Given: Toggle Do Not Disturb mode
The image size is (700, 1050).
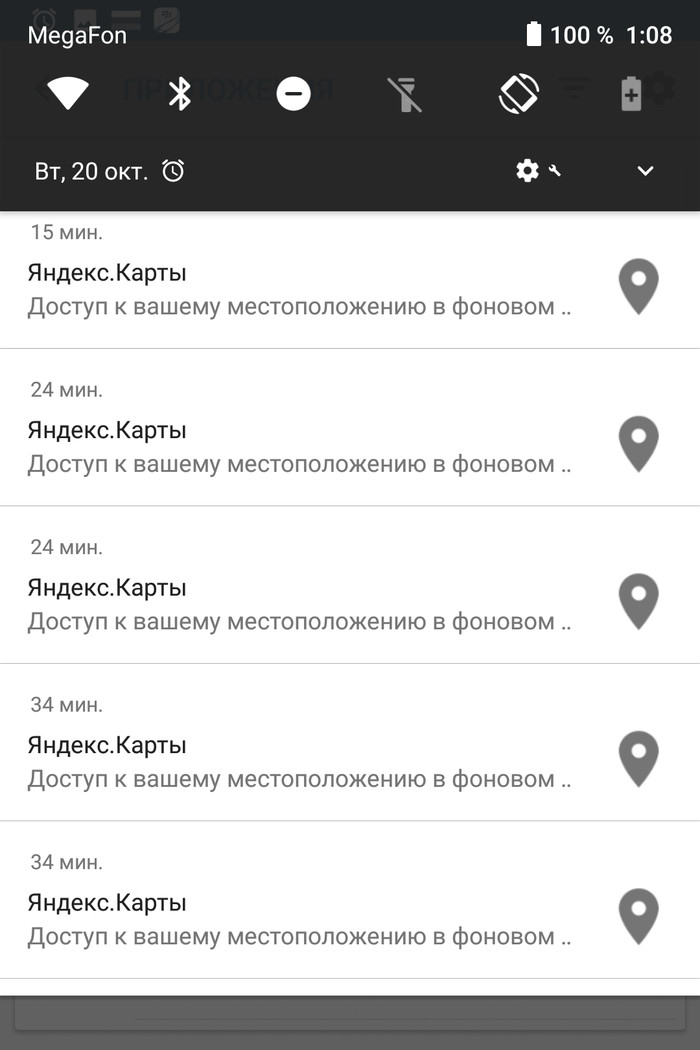Looking at the screenshot, I should click(x=293, y=94).
